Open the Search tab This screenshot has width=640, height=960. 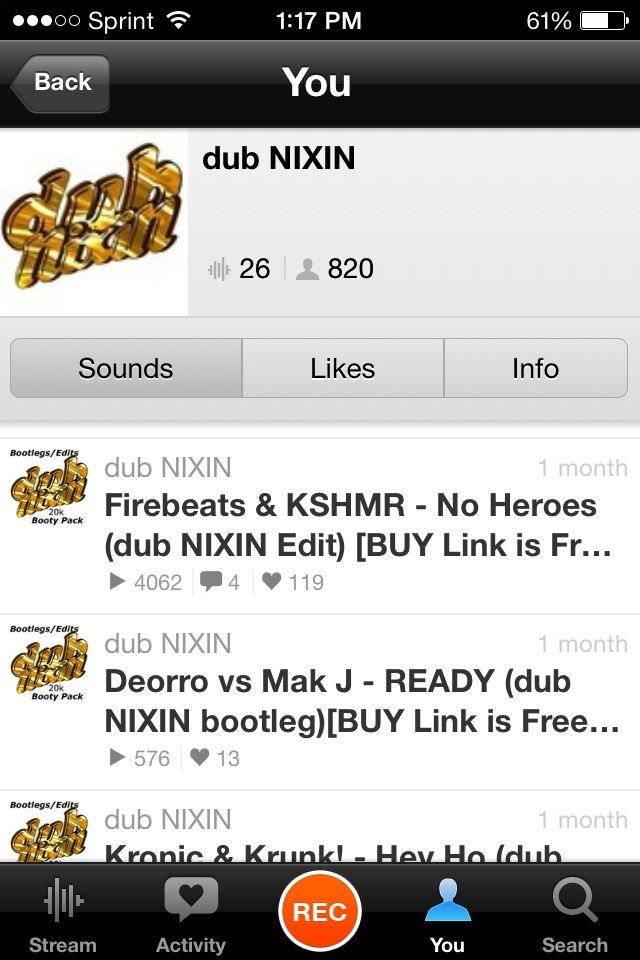point(574,914)
